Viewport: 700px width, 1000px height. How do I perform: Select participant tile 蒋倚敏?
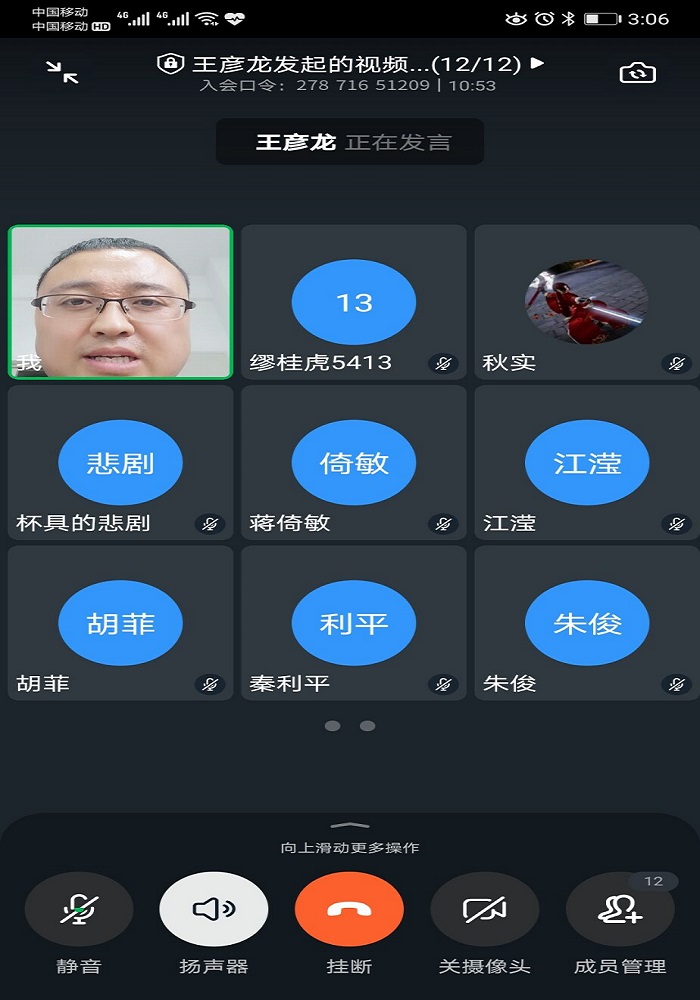coord(353,462)
